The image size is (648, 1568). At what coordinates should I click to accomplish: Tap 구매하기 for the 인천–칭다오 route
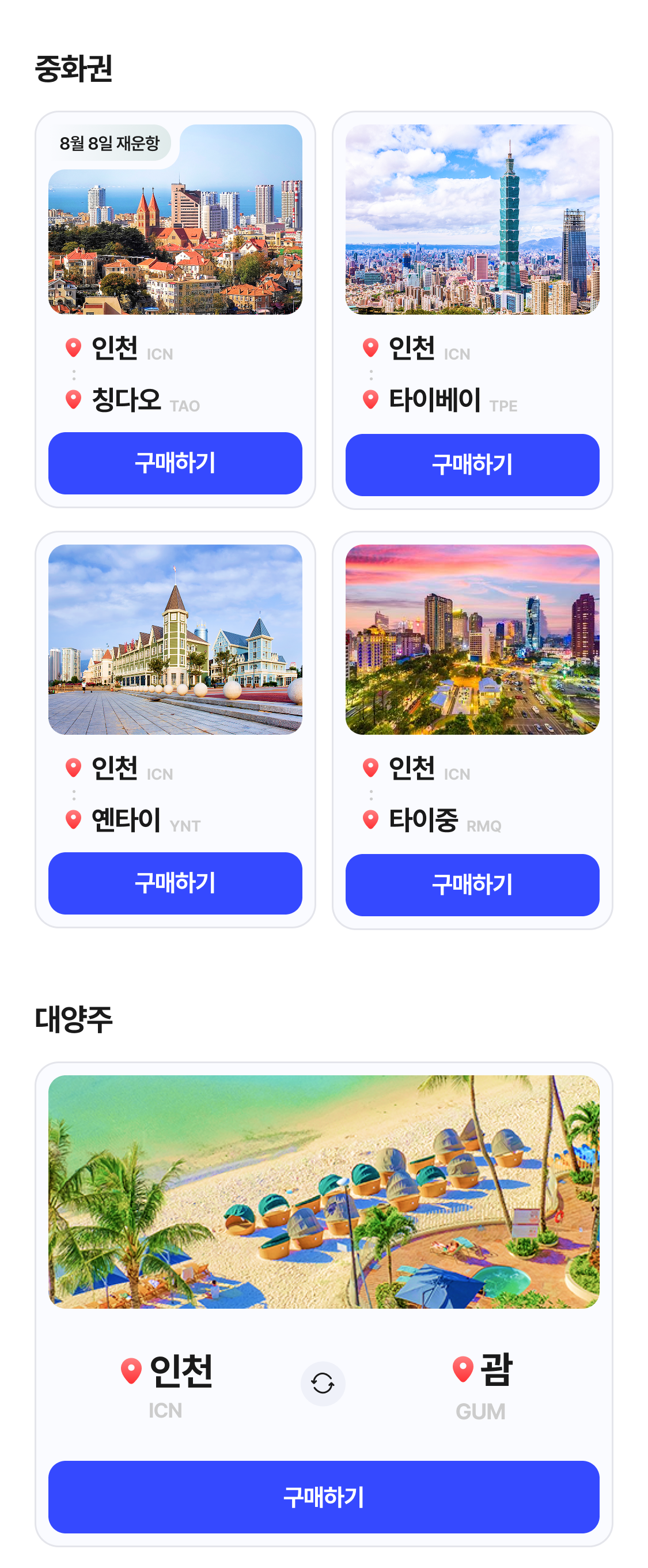175,463
